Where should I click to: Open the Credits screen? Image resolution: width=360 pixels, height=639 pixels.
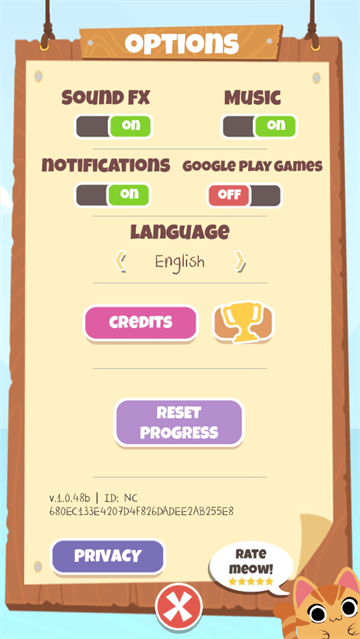(141, 324)
